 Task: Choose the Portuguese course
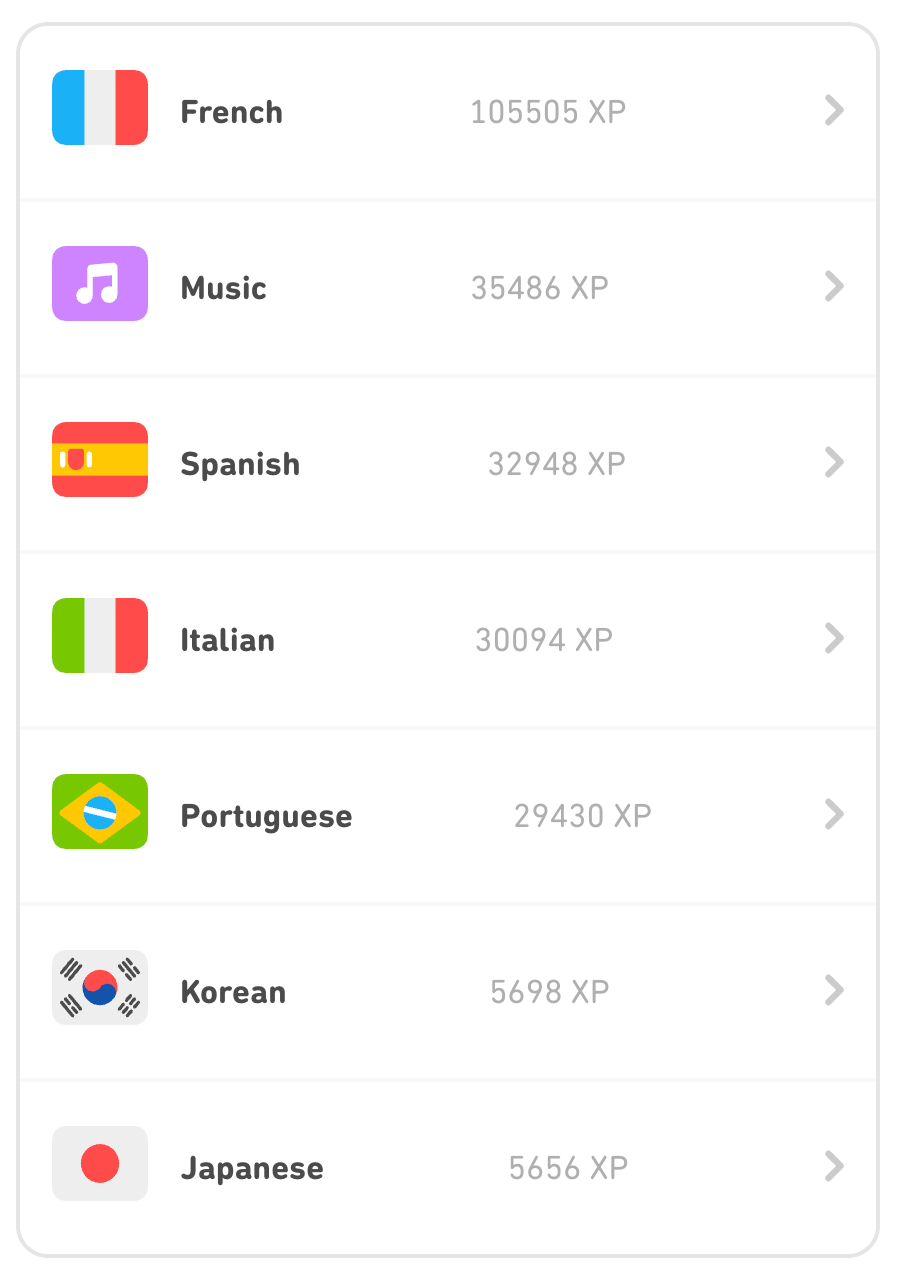pos(447,816)
